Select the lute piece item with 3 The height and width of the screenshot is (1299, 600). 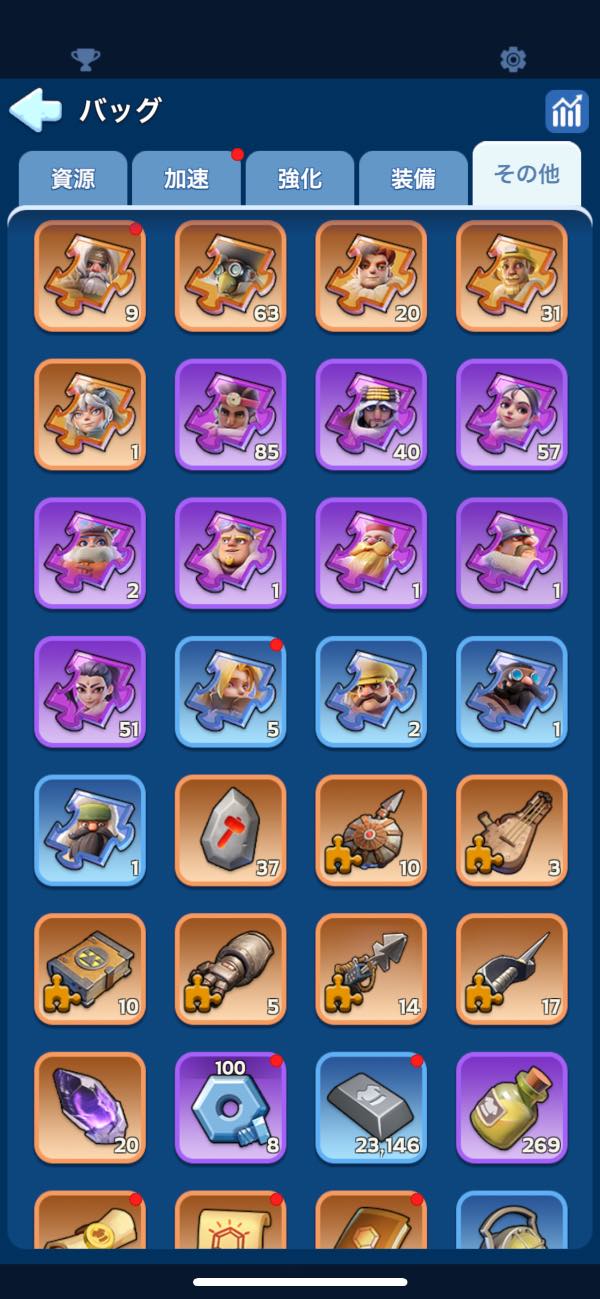point(511,830)
